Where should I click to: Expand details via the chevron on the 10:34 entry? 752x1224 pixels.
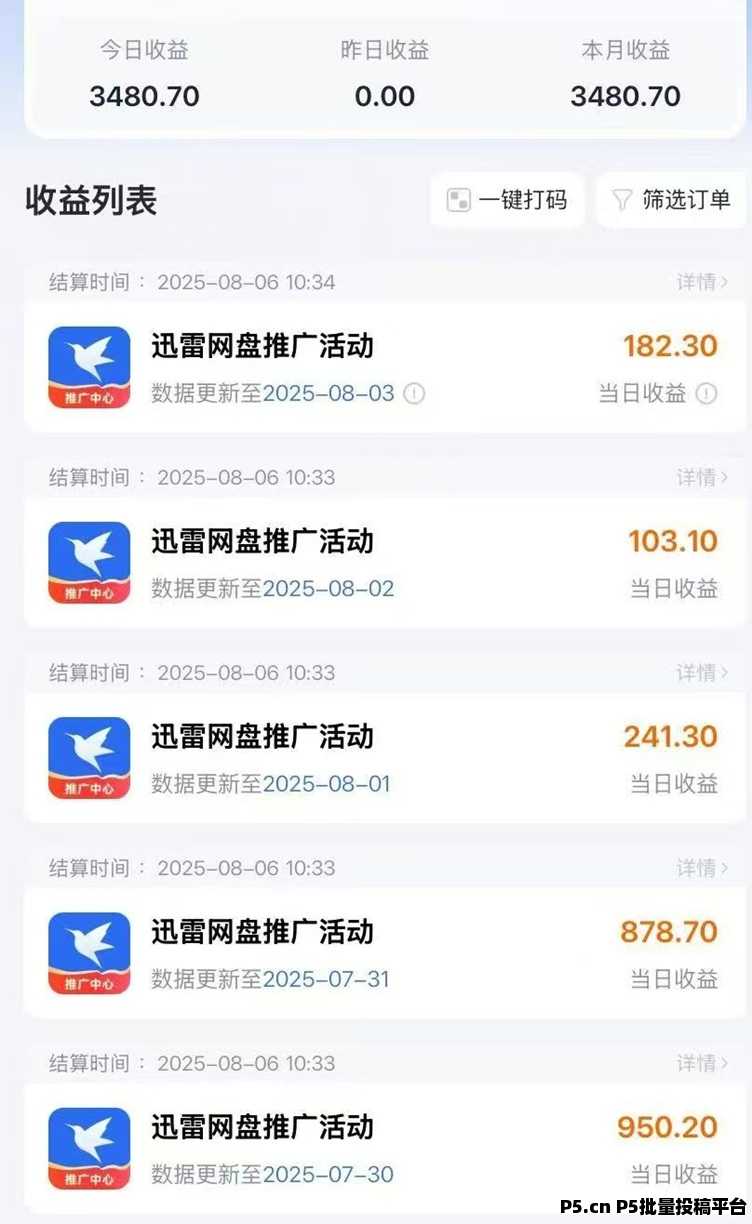pos(724,282)
